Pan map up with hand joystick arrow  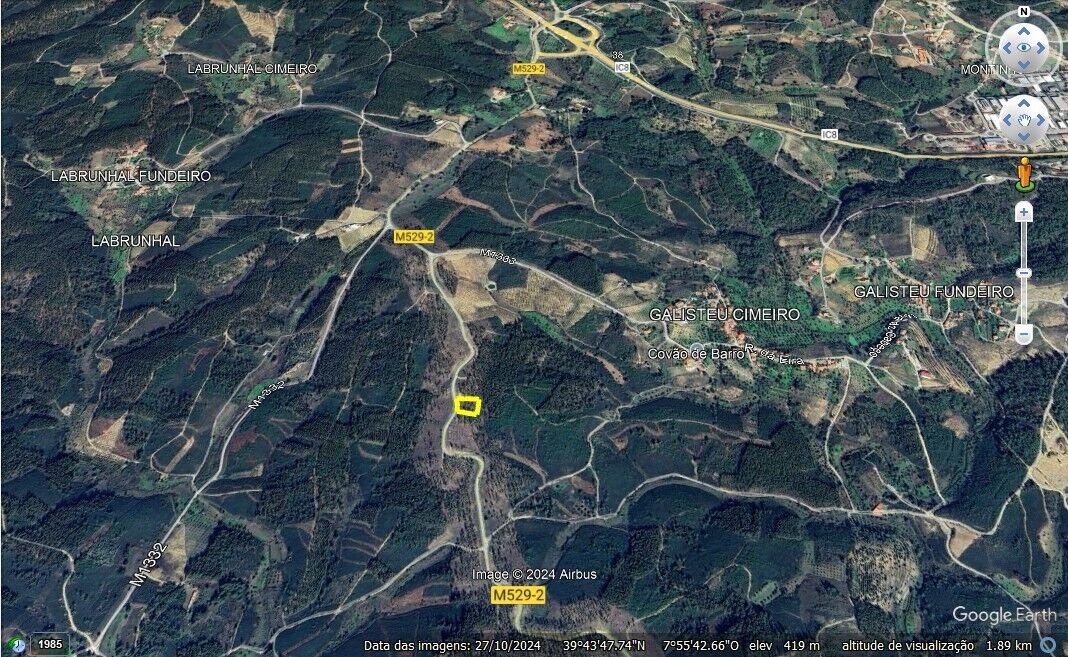(1023, 103)
